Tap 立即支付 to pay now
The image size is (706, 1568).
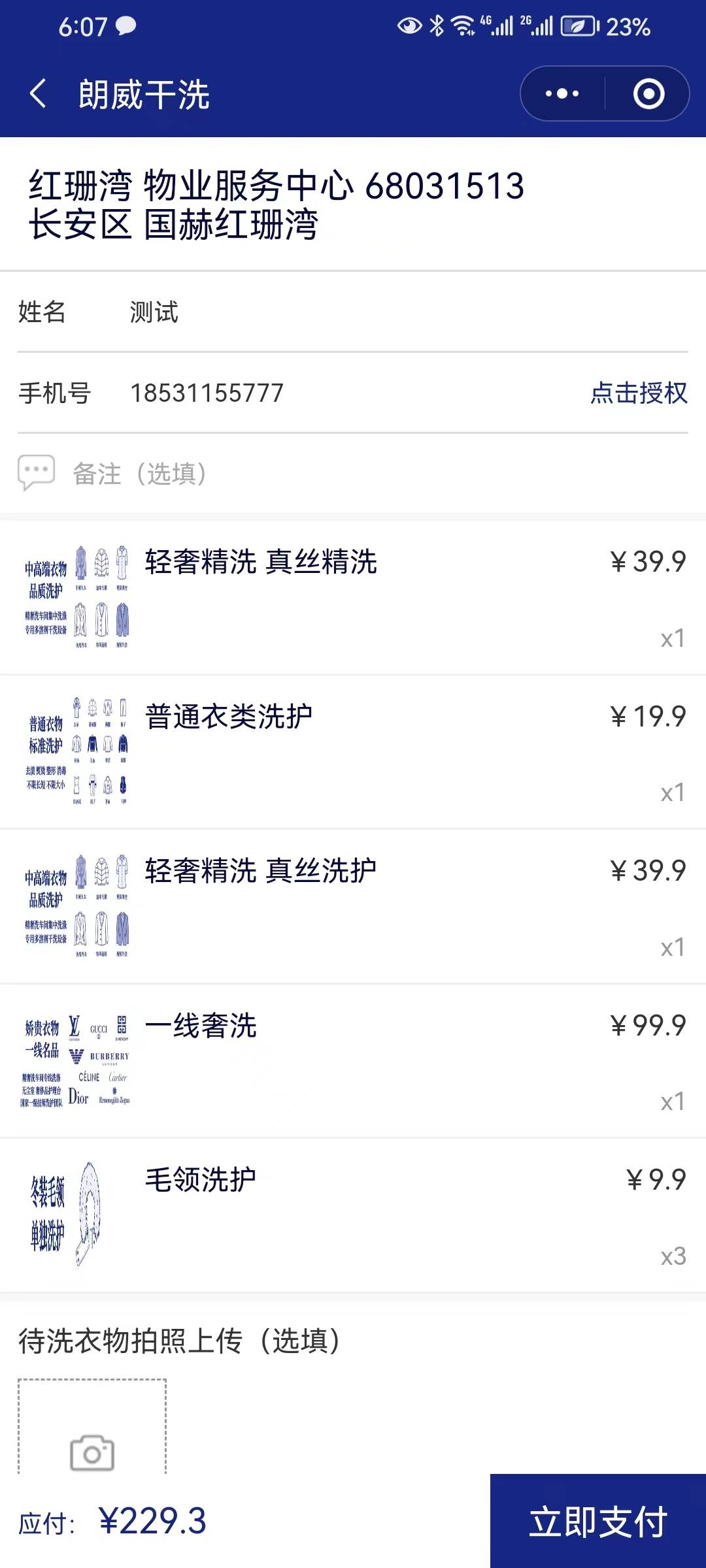[598, 1521]
